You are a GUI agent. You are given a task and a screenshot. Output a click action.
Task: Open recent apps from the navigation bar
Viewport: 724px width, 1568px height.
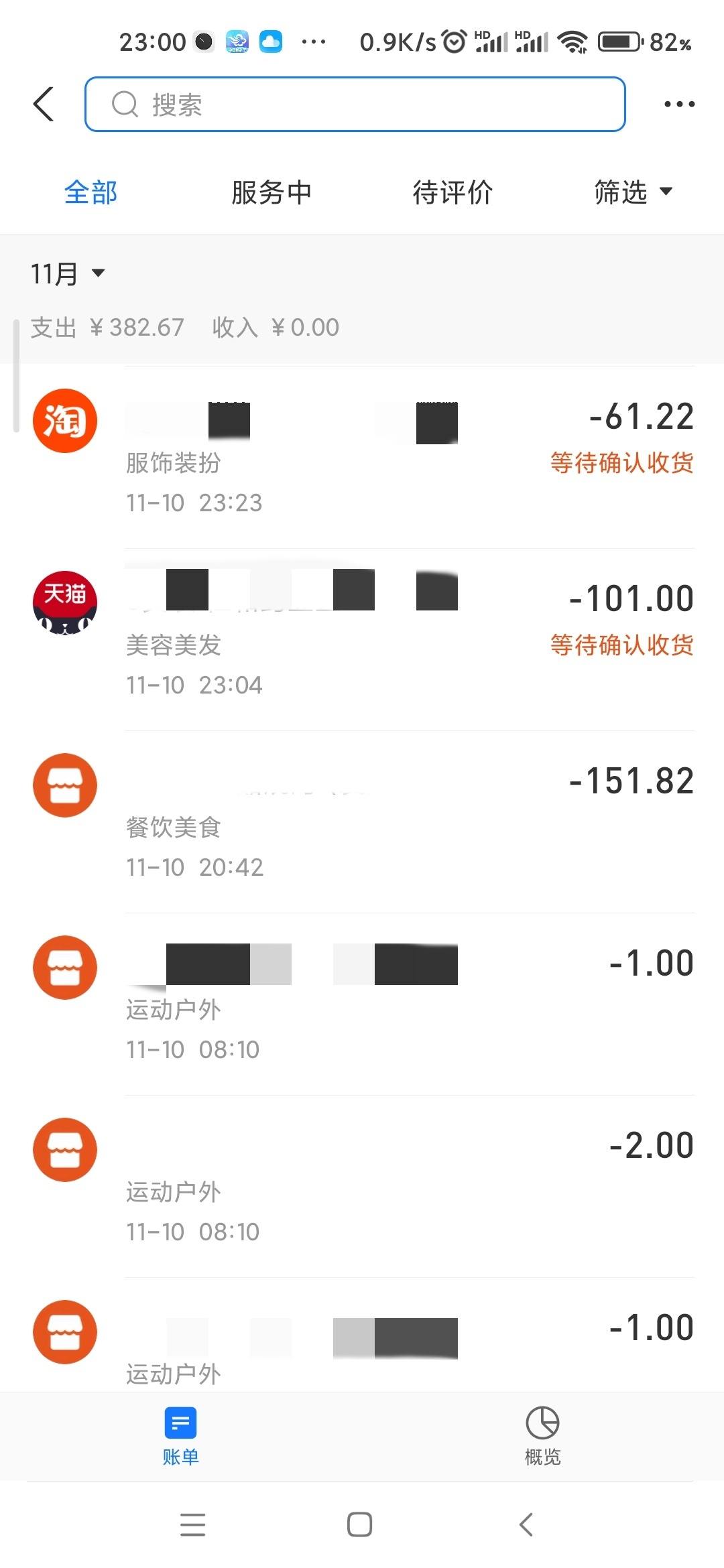coord(193,1524)
